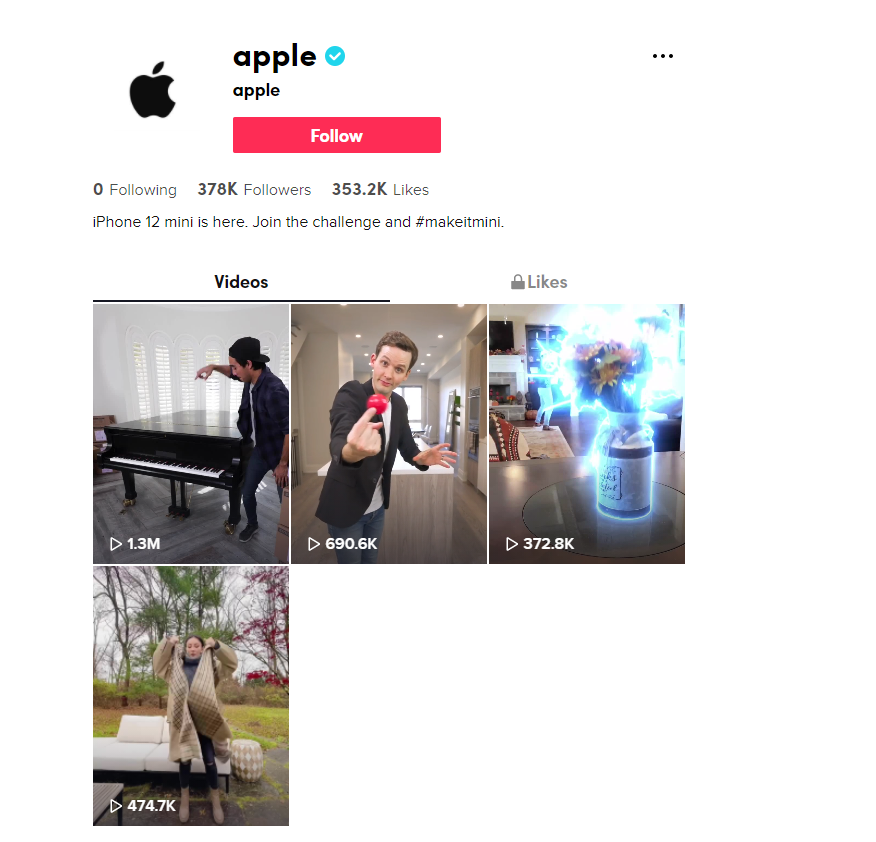Image resolution: width=876 pixels, height=842 pixels.
Task: Play the outdoor video with 474.7K views
Action: [191, 695]
